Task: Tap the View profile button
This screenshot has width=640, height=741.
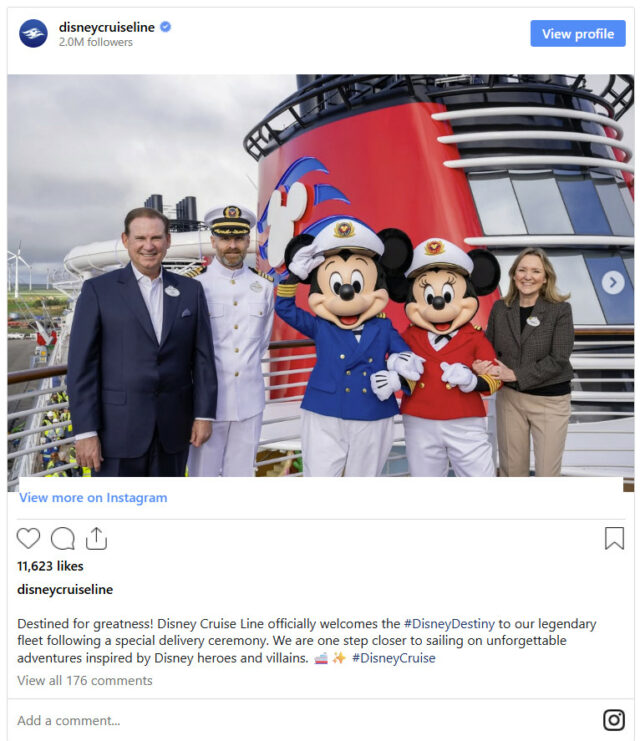Action: [x=577, y=34]
